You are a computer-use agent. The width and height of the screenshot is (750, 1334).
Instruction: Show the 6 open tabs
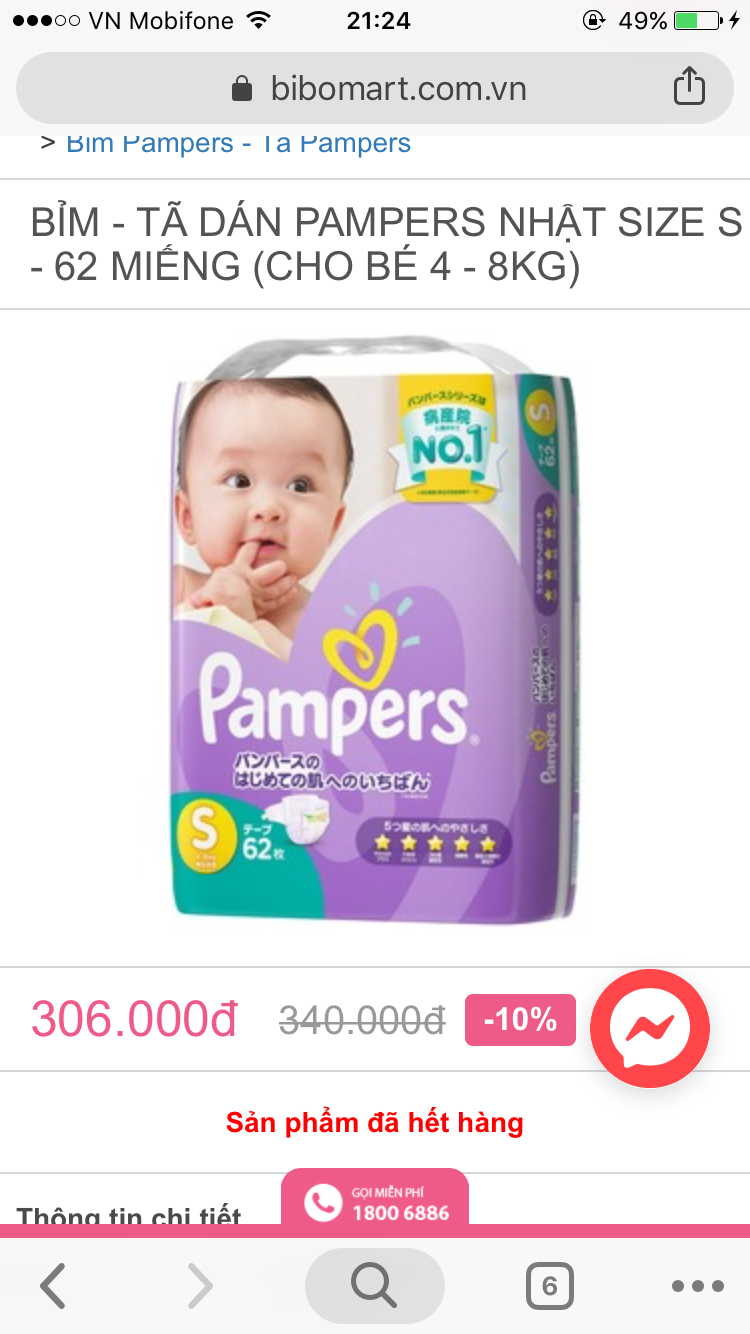click(549, 1285)
